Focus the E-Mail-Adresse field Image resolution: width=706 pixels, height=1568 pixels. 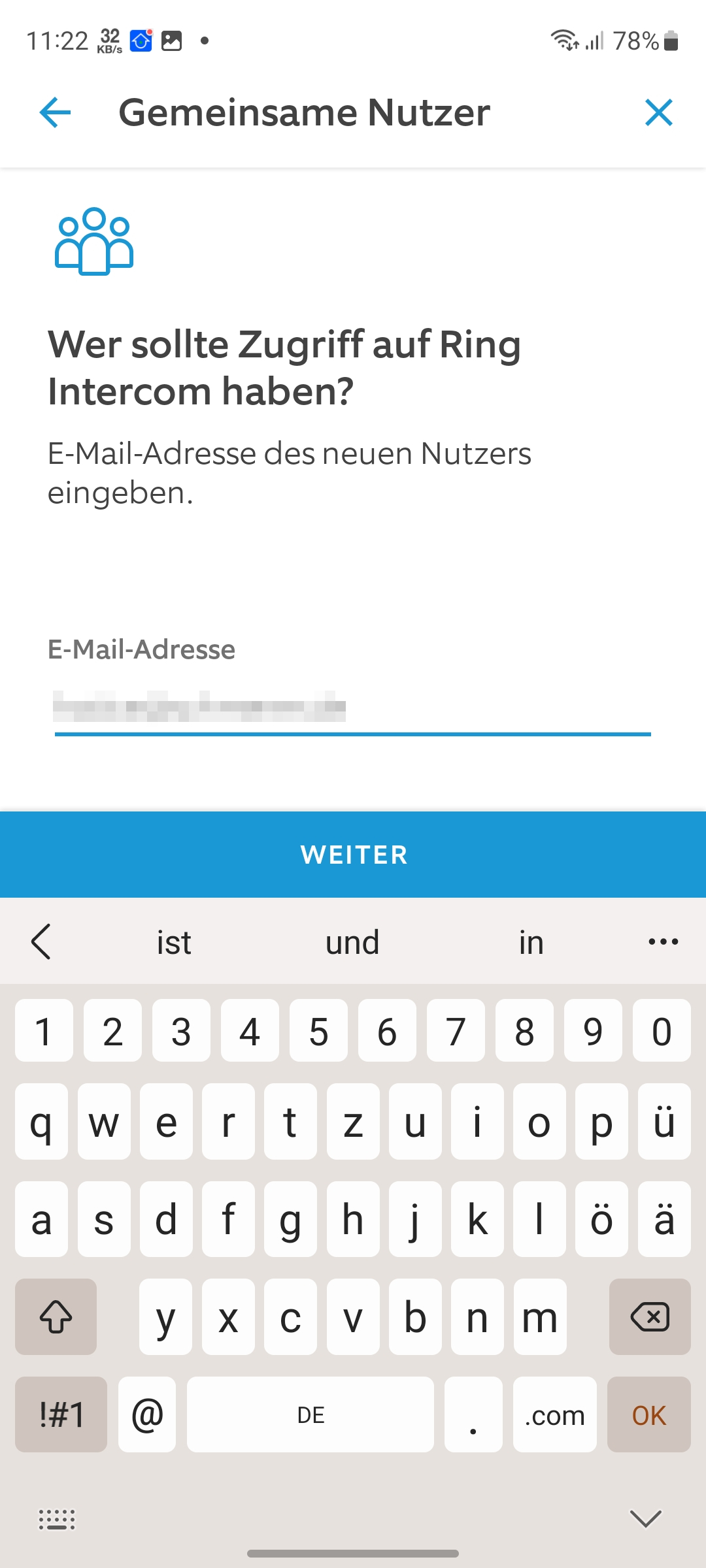[x=352, y=708]
